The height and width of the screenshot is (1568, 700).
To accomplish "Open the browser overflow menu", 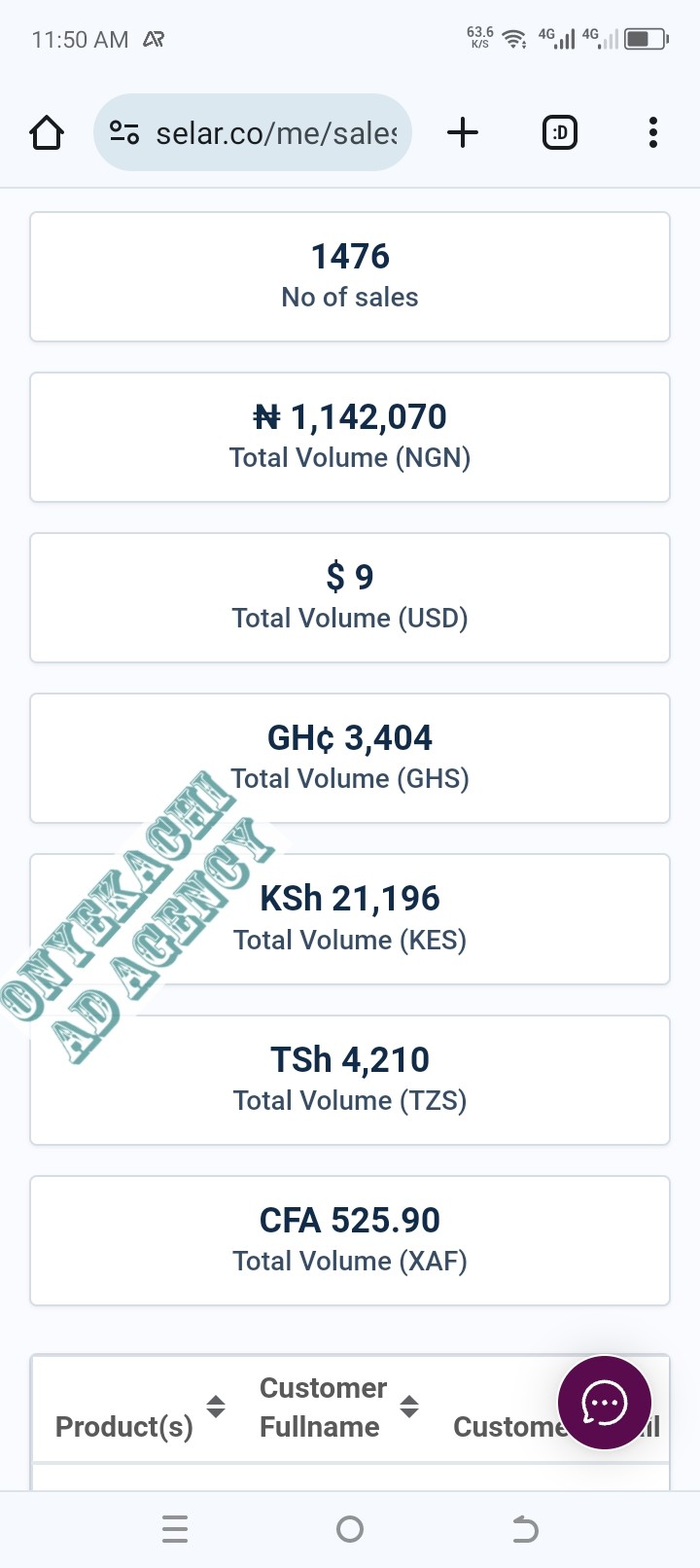I will [653, 132].
